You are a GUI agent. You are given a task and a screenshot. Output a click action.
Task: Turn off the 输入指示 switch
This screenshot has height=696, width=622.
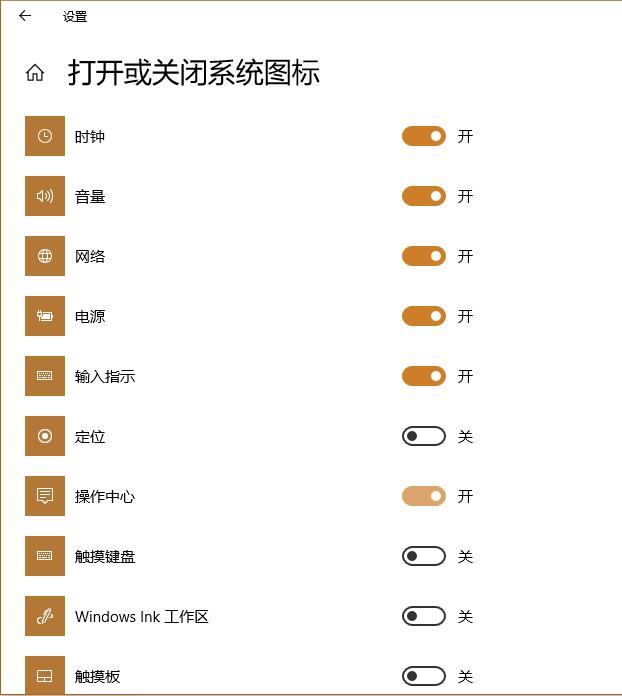click(424, 376)
